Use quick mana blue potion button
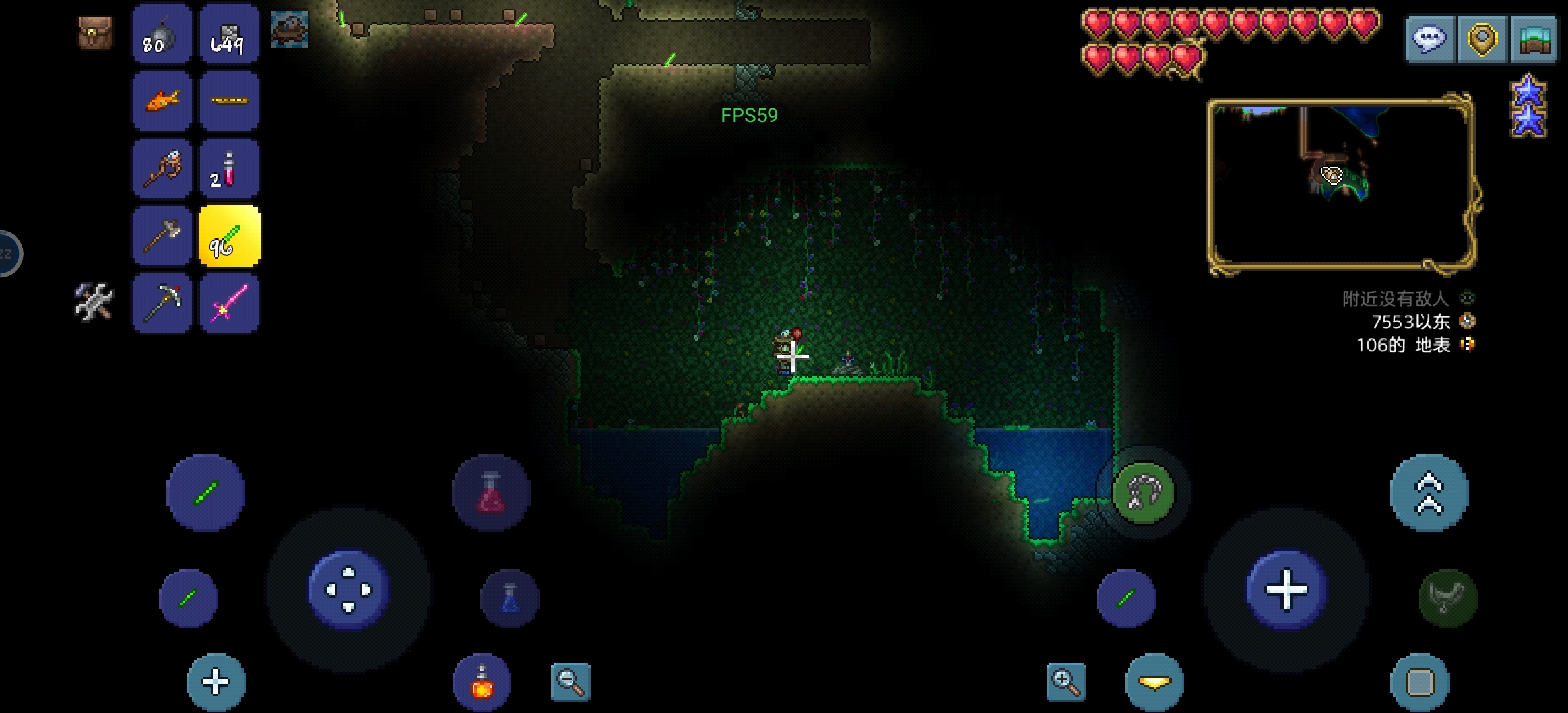The image size is (1568, 713). point(510,598)
